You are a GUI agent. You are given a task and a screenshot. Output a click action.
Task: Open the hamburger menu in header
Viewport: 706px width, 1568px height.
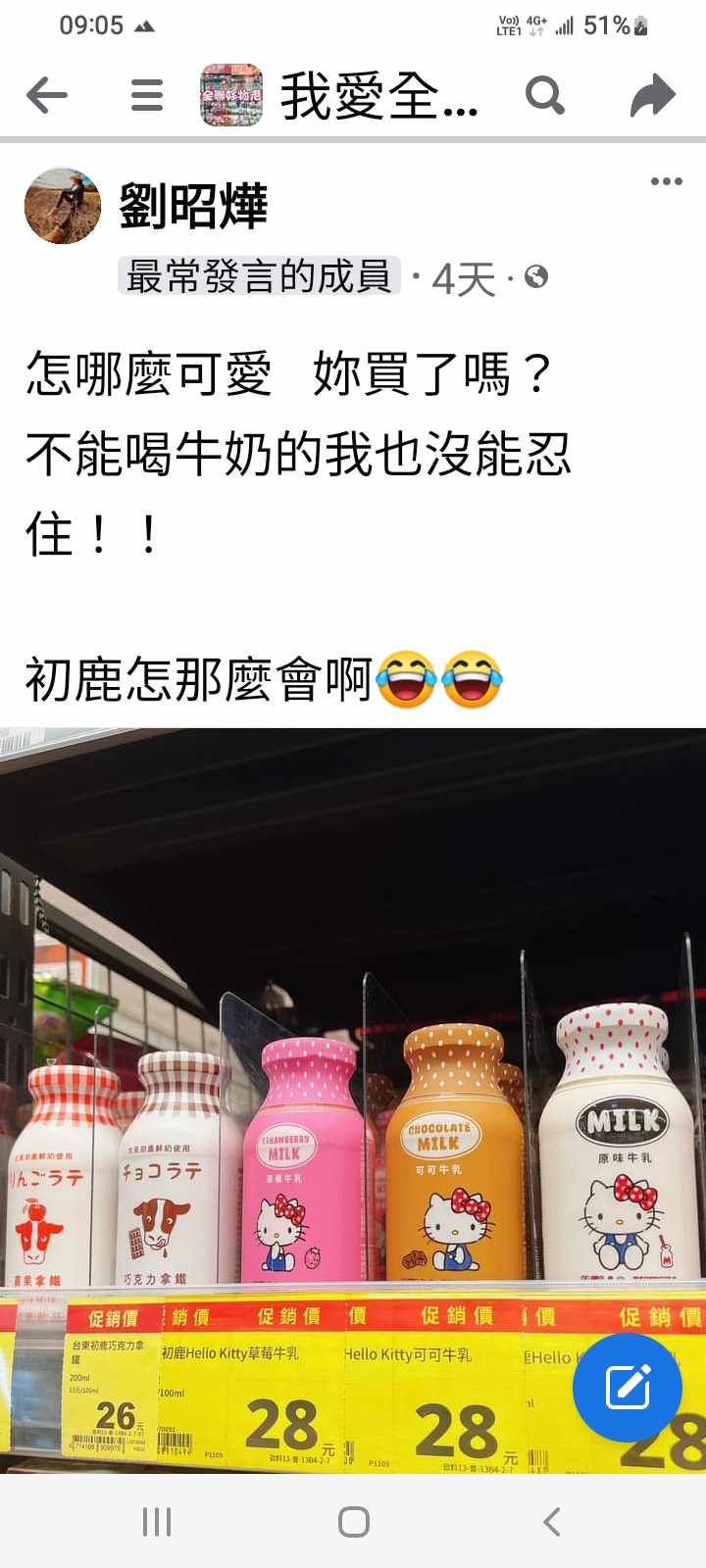(x=147, y=95)
